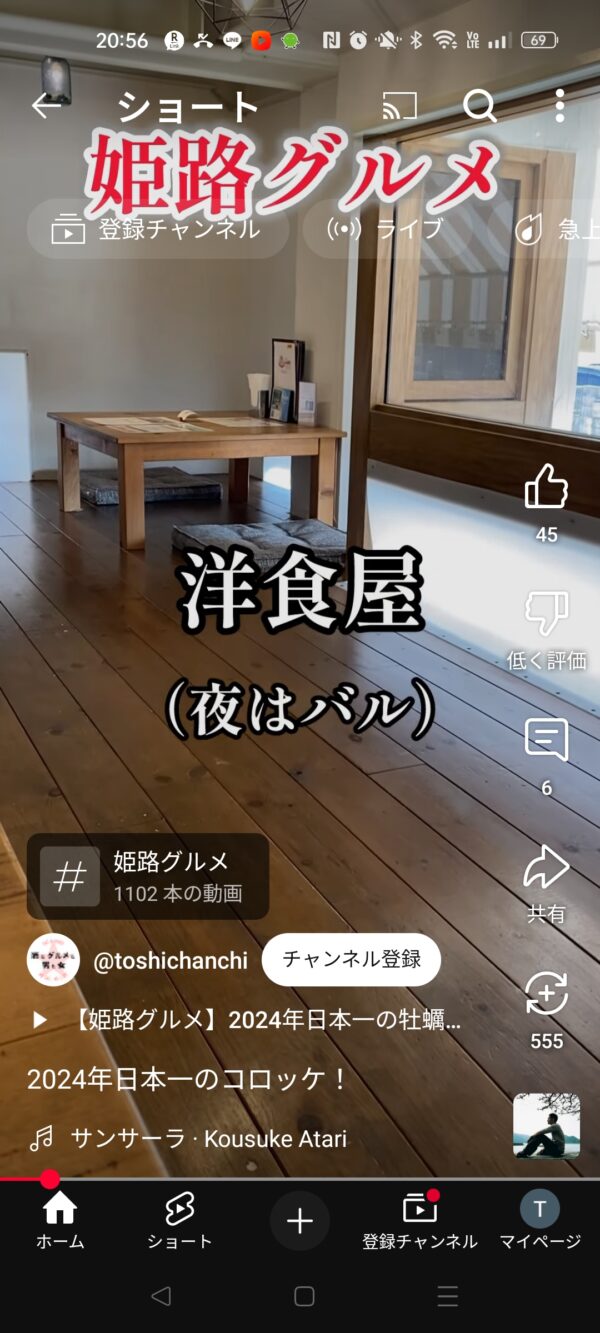Switch to the ホーム tab

[x=60, y=1221]
